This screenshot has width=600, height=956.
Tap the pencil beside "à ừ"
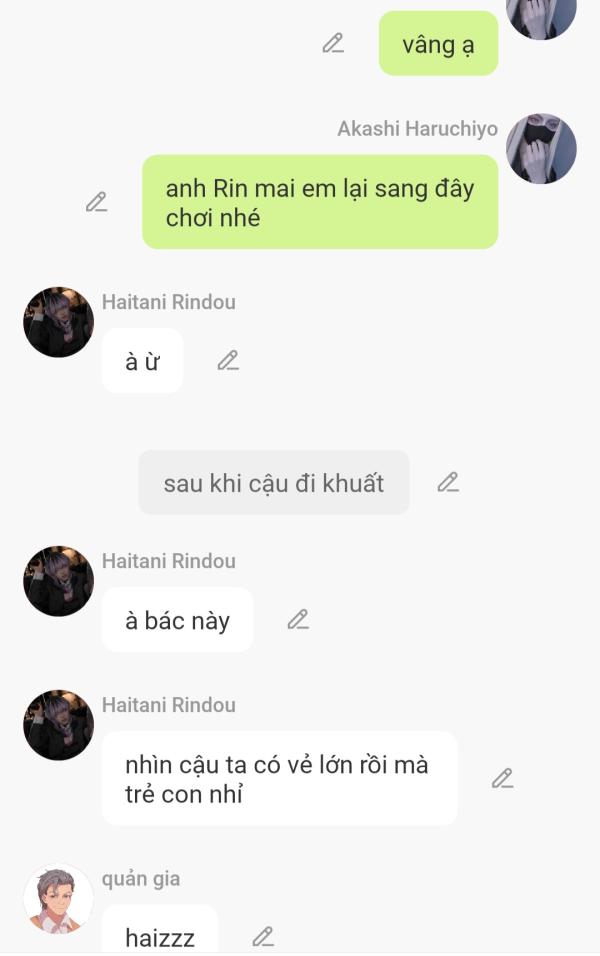coord(228,360)
